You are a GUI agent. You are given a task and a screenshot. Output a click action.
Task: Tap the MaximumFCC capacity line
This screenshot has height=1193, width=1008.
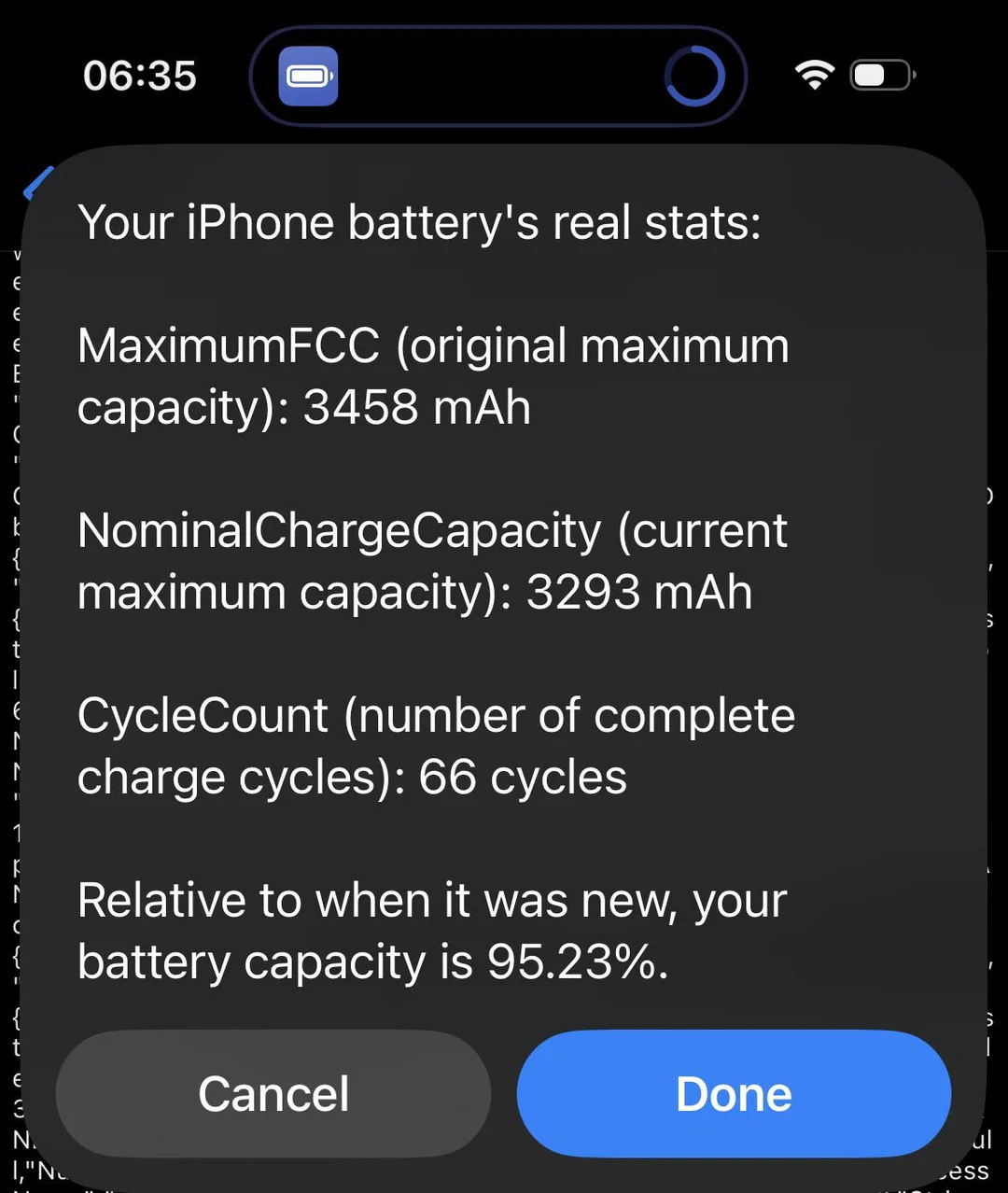click(x=432, y=375)
